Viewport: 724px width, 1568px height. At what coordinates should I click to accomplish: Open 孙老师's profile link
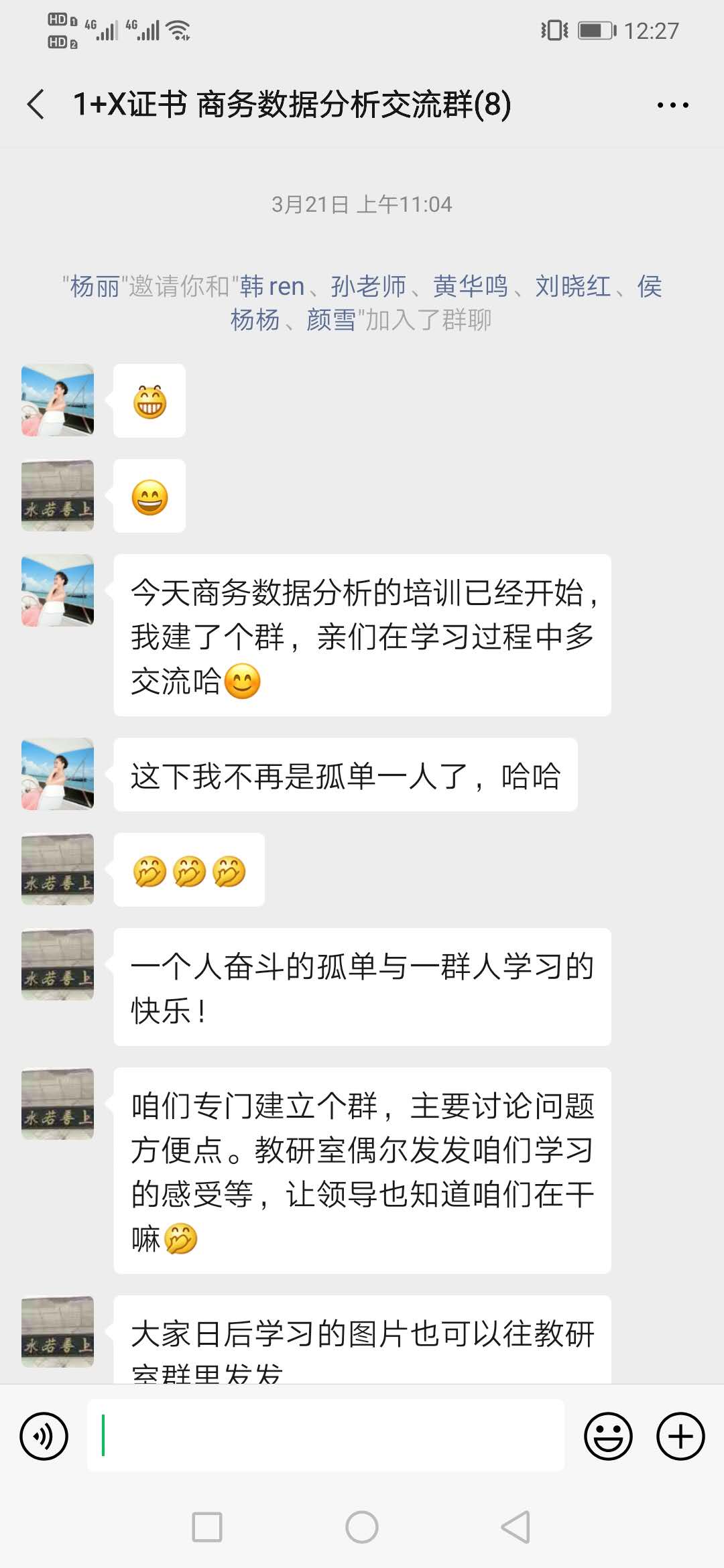click(x=368, y=287)
